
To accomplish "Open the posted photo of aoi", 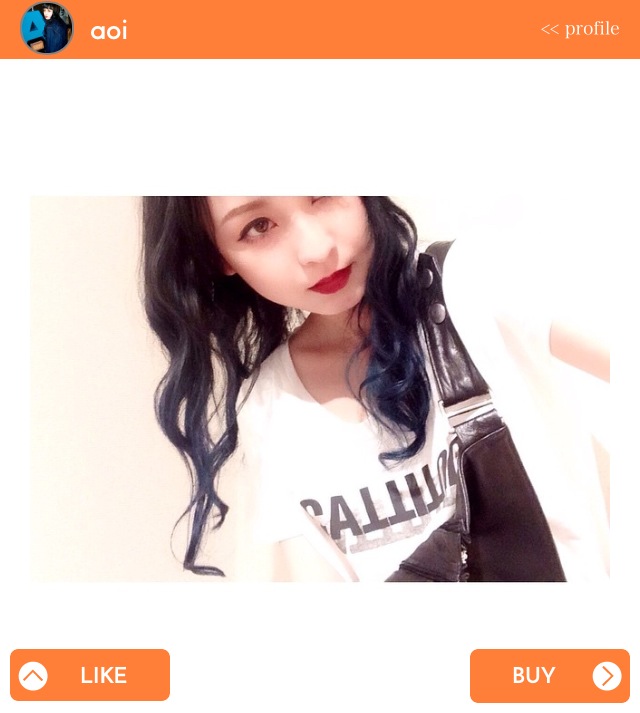I will pyautogui.click(x=320, y=388).
